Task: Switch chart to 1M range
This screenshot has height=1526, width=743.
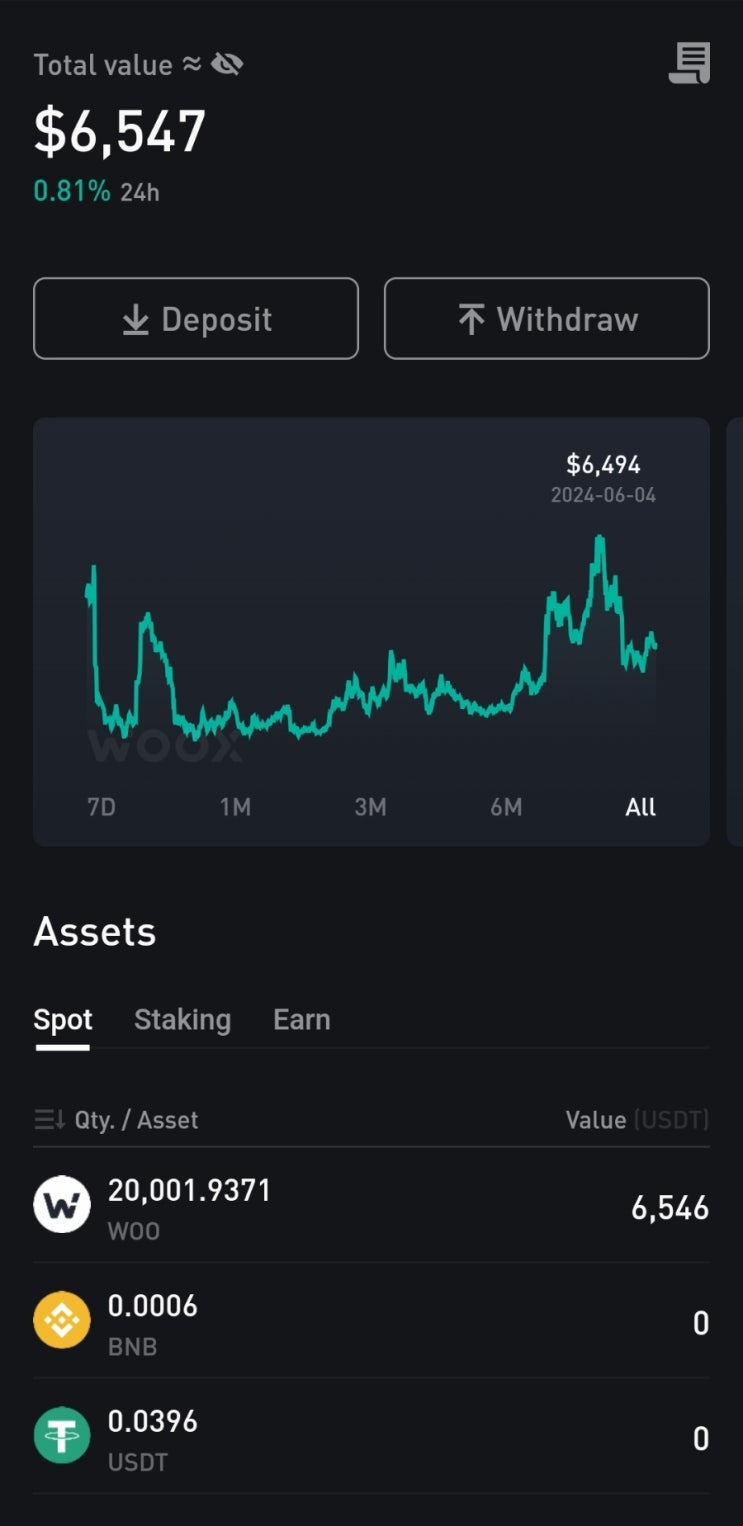Action: tap(235, 807)
